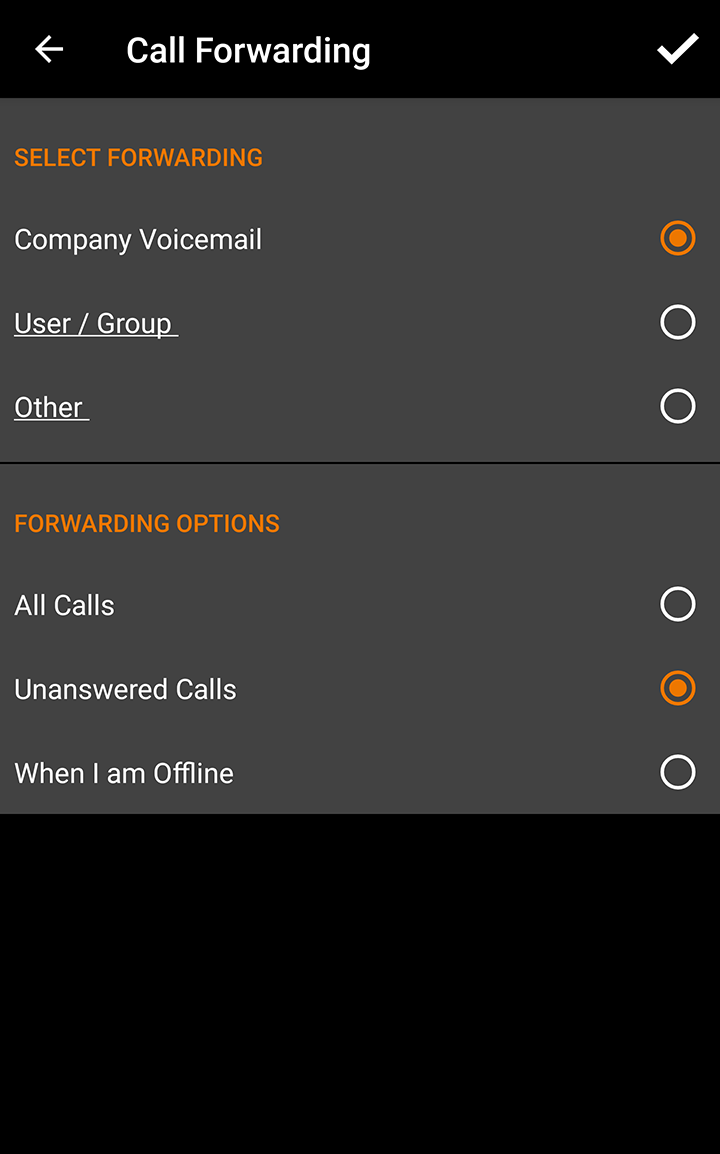The width and height of the screenshot is (720, 1154).
Task: Enable the User / Group radio button
Action: pos(677,322)
